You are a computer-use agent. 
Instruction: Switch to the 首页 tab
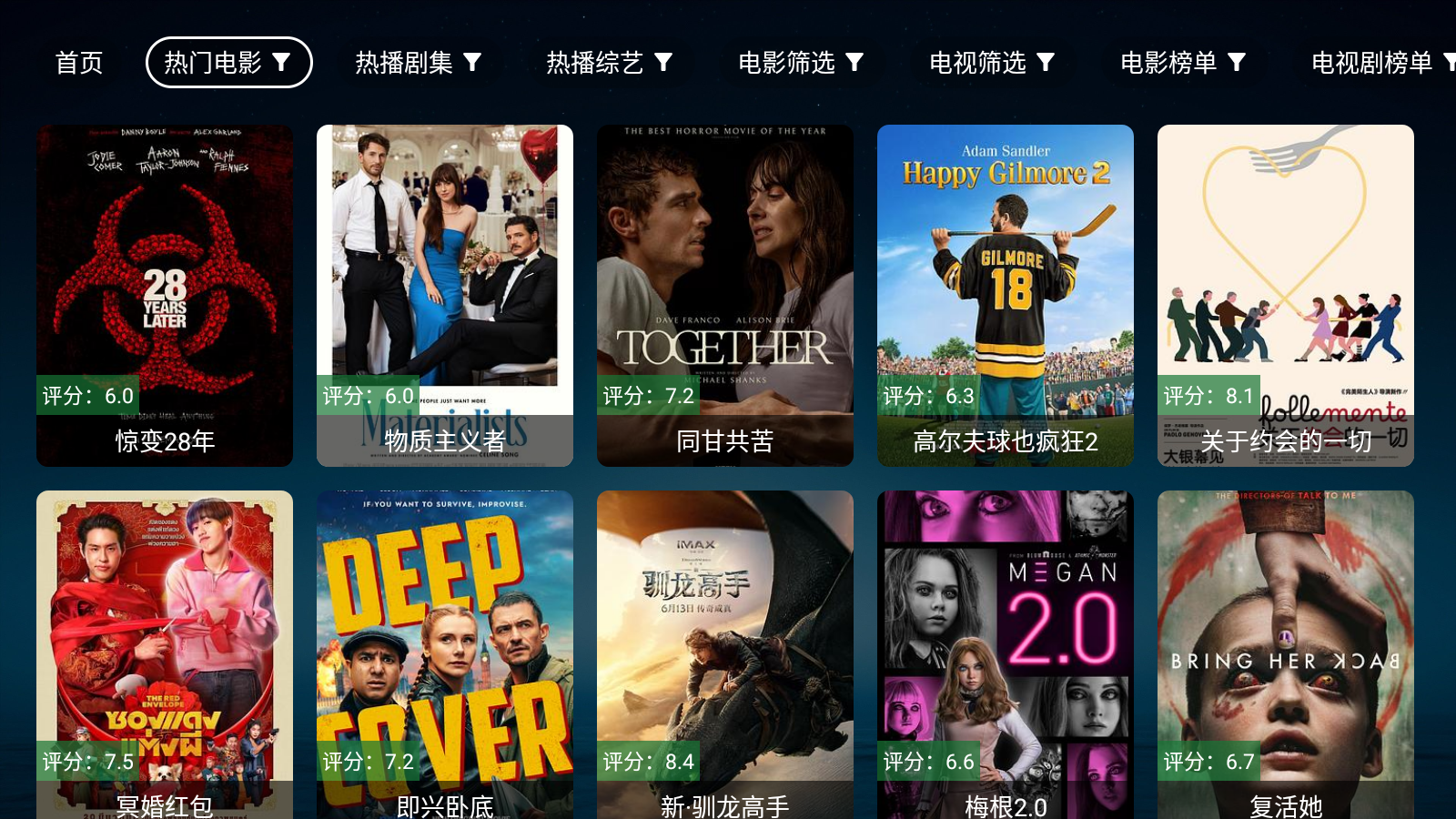[x=79, y=63]
